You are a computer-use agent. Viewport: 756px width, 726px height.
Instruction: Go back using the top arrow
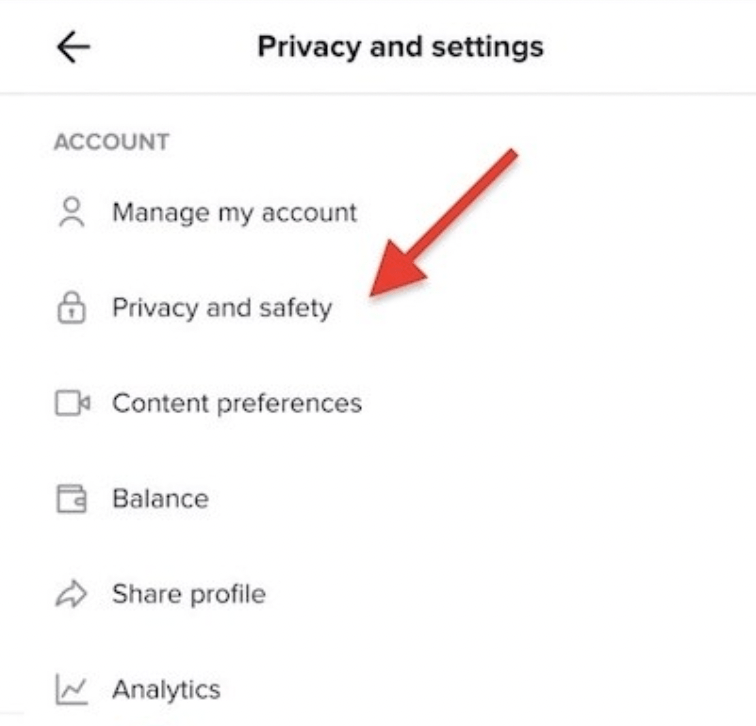click(x=73, y=48)
